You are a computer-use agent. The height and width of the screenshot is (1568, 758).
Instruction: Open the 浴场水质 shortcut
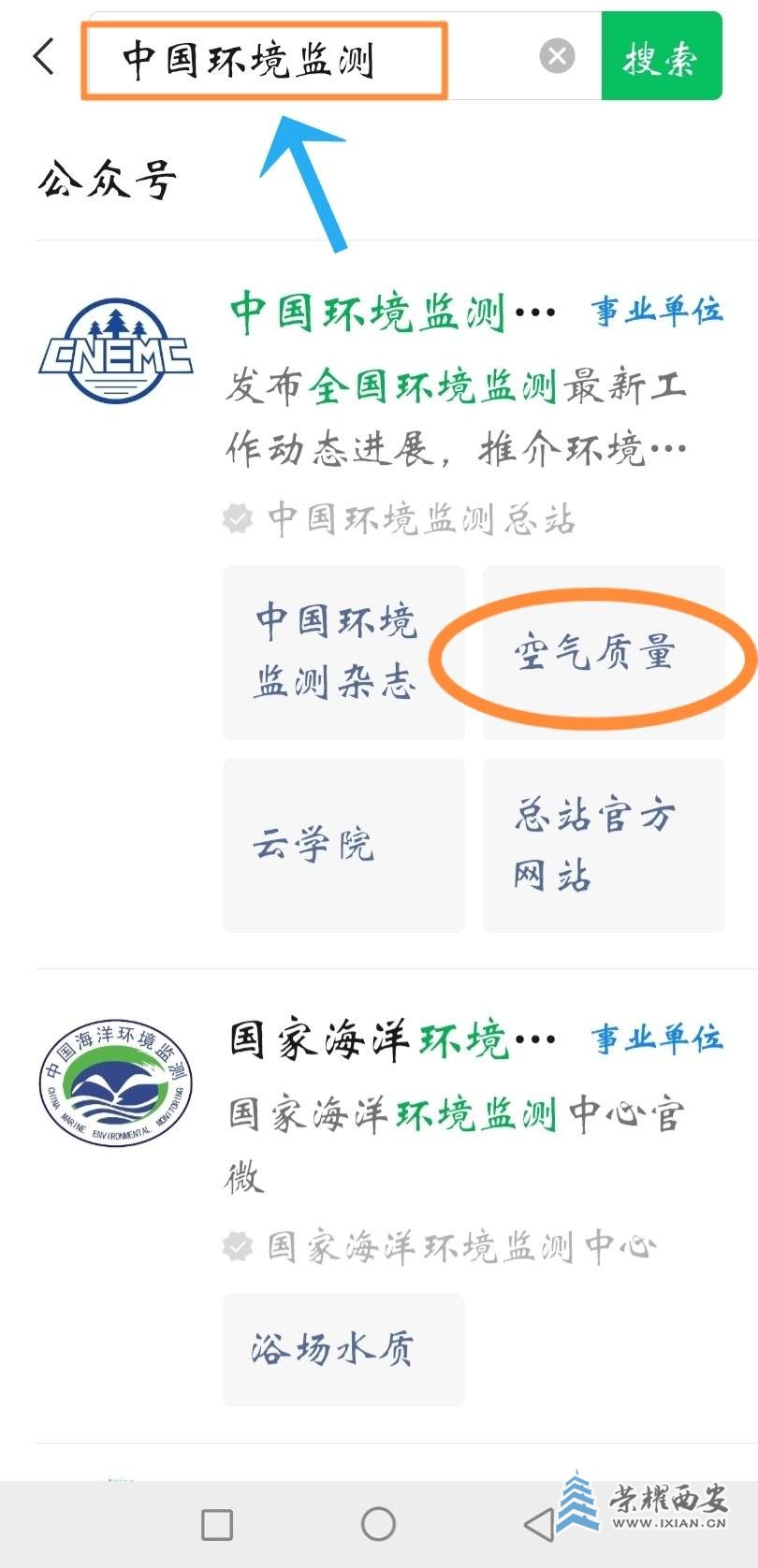tap(343, 1349)
